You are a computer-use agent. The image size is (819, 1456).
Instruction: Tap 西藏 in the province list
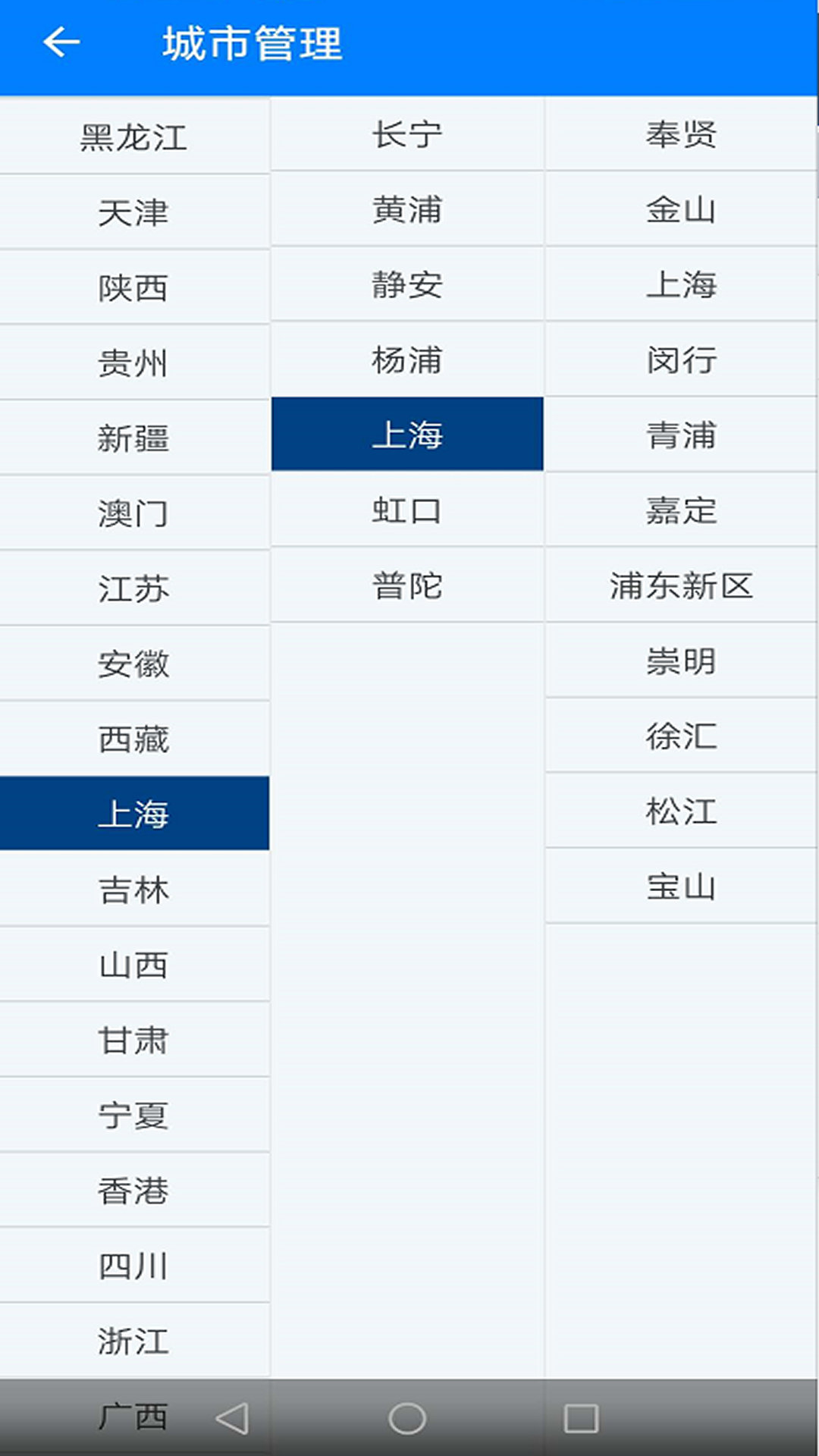pyautogui.click(x=134, y=739)
